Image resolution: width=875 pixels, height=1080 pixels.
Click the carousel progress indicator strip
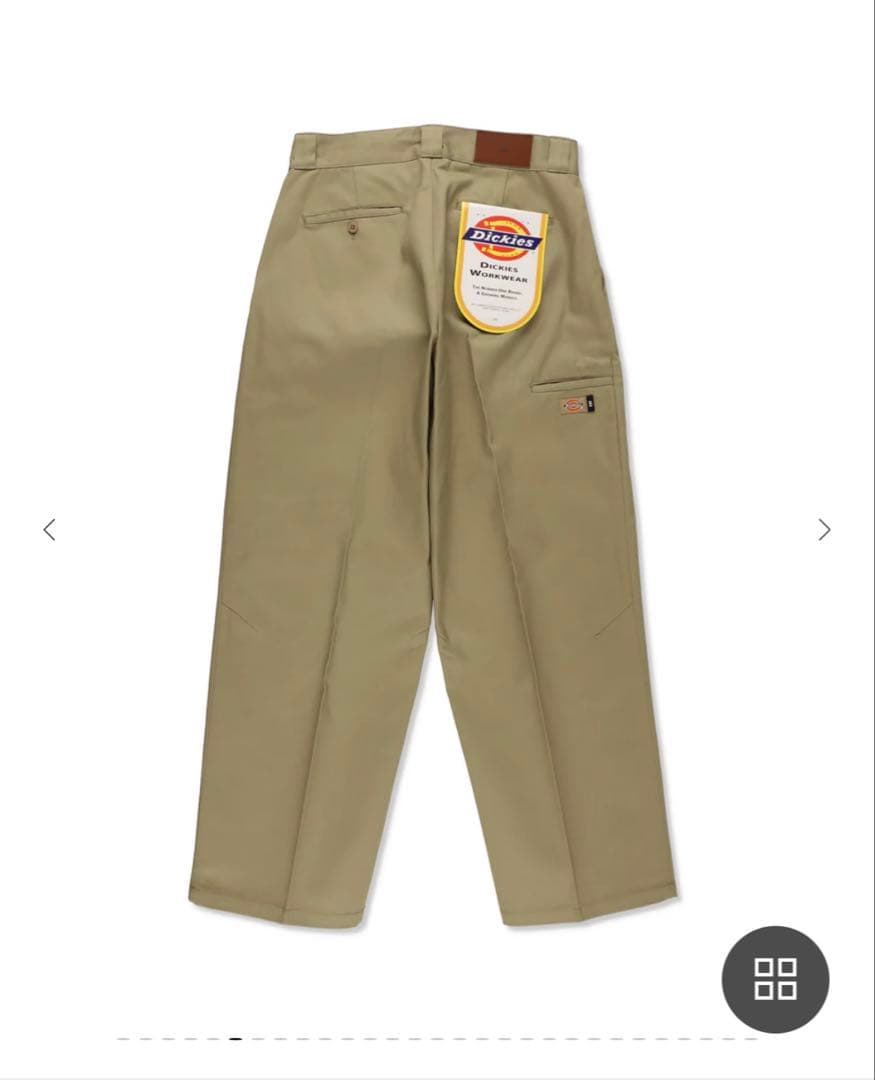coord(437,1040)
